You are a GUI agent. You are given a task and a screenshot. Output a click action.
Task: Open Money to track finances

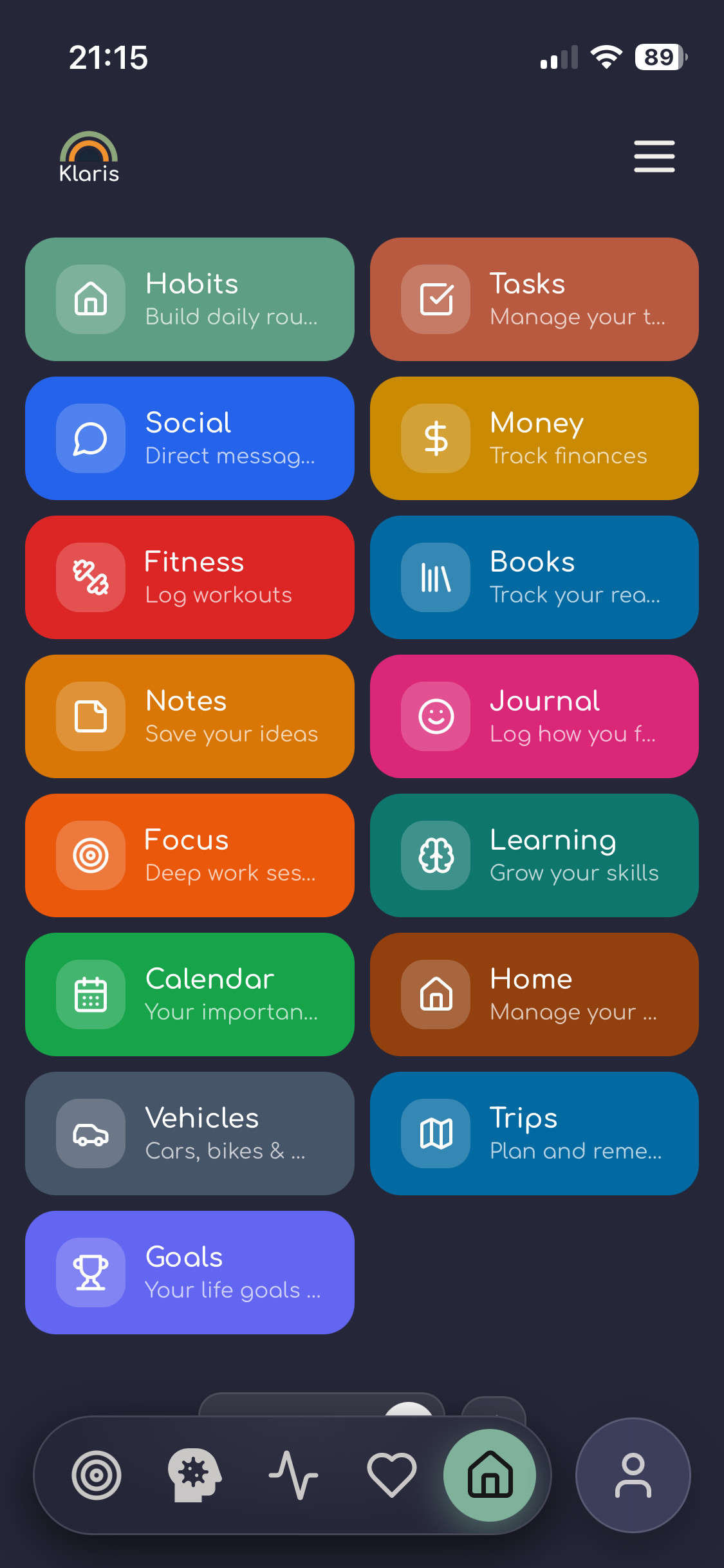point(534,438)
